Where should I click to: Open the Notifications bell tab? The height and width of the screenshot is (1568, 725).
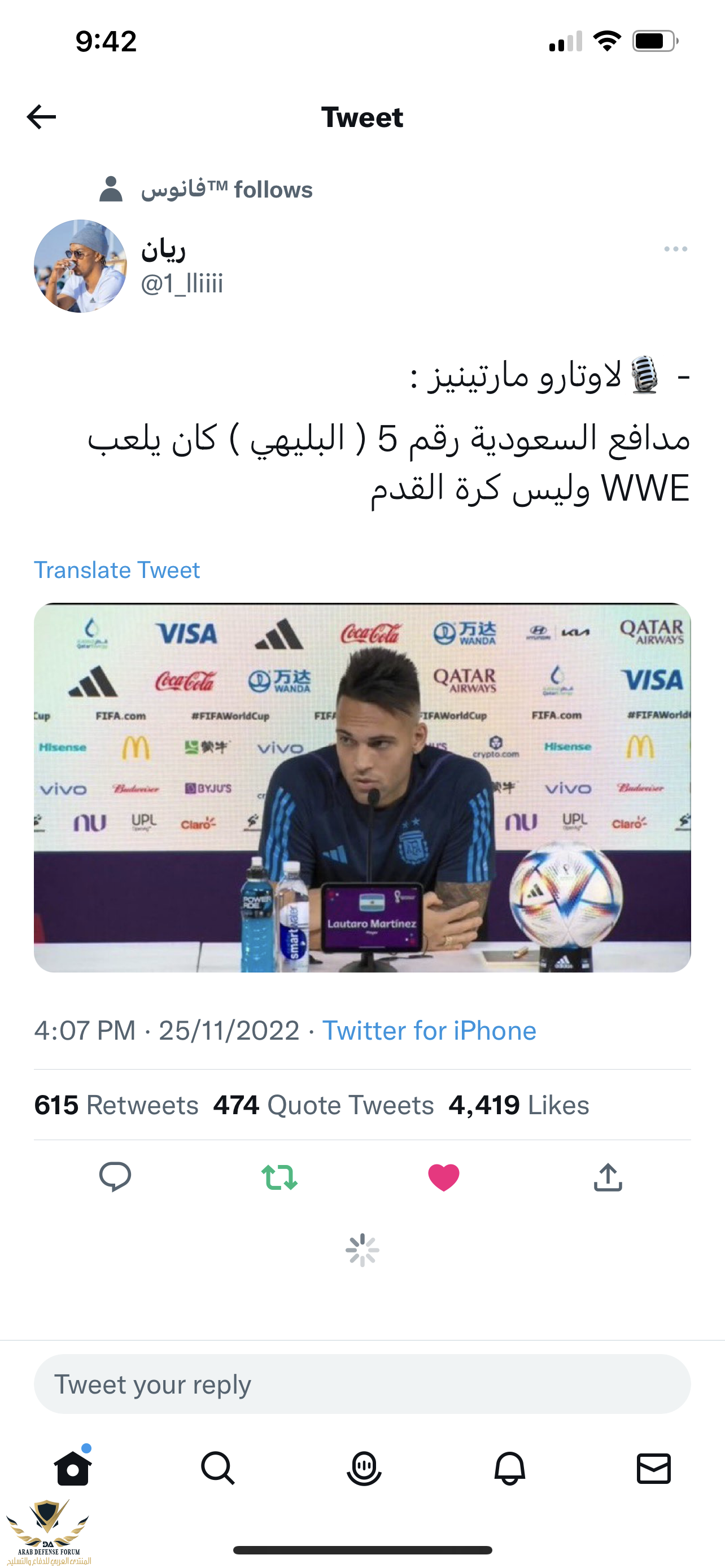click(509, 1468)
